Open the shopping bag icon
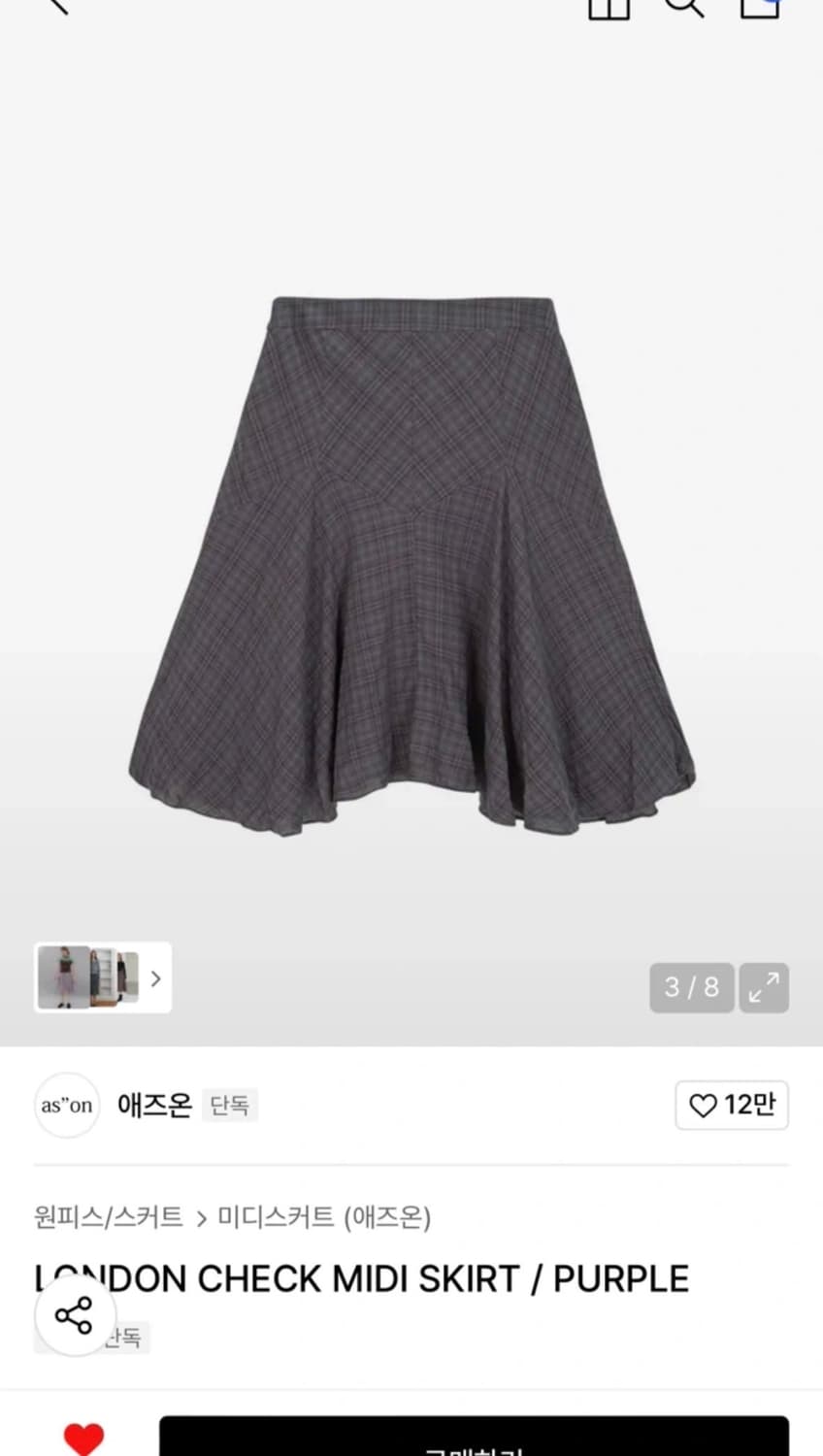This screenshot has height=1456, width=823. point(762,8)
